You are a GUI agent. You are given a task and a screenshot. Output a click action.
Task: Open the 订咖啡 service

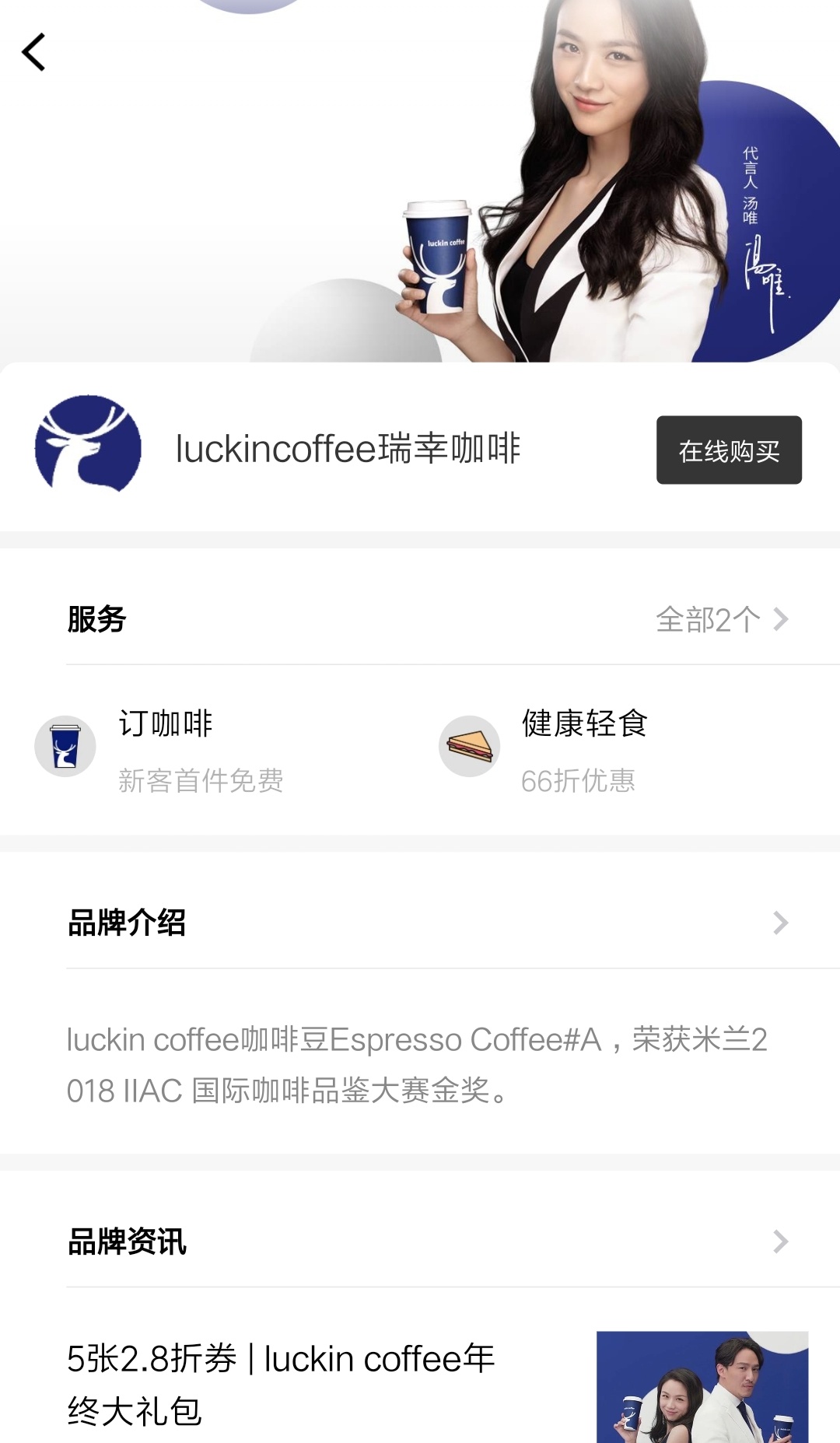(165, 747)
